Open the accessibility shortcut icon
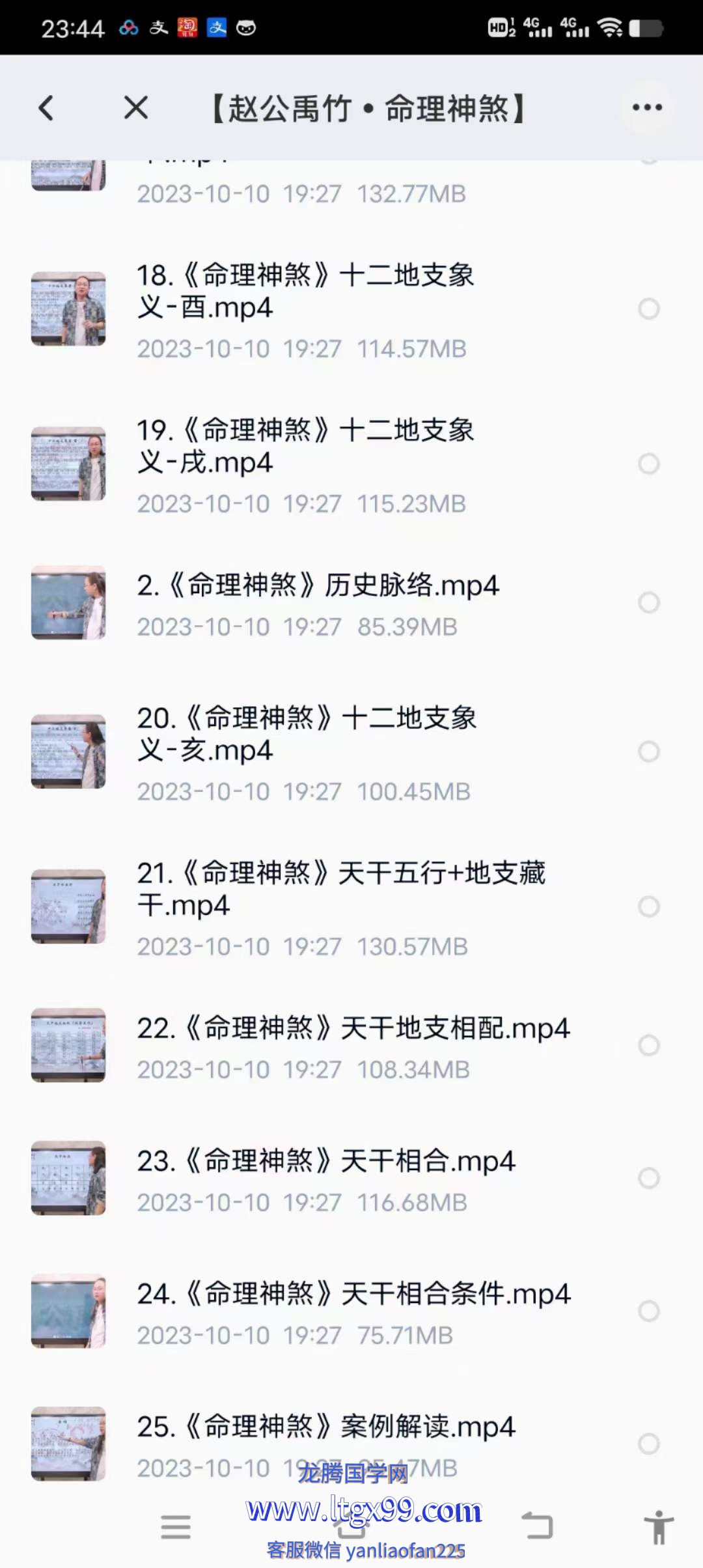 point(659,1526)
